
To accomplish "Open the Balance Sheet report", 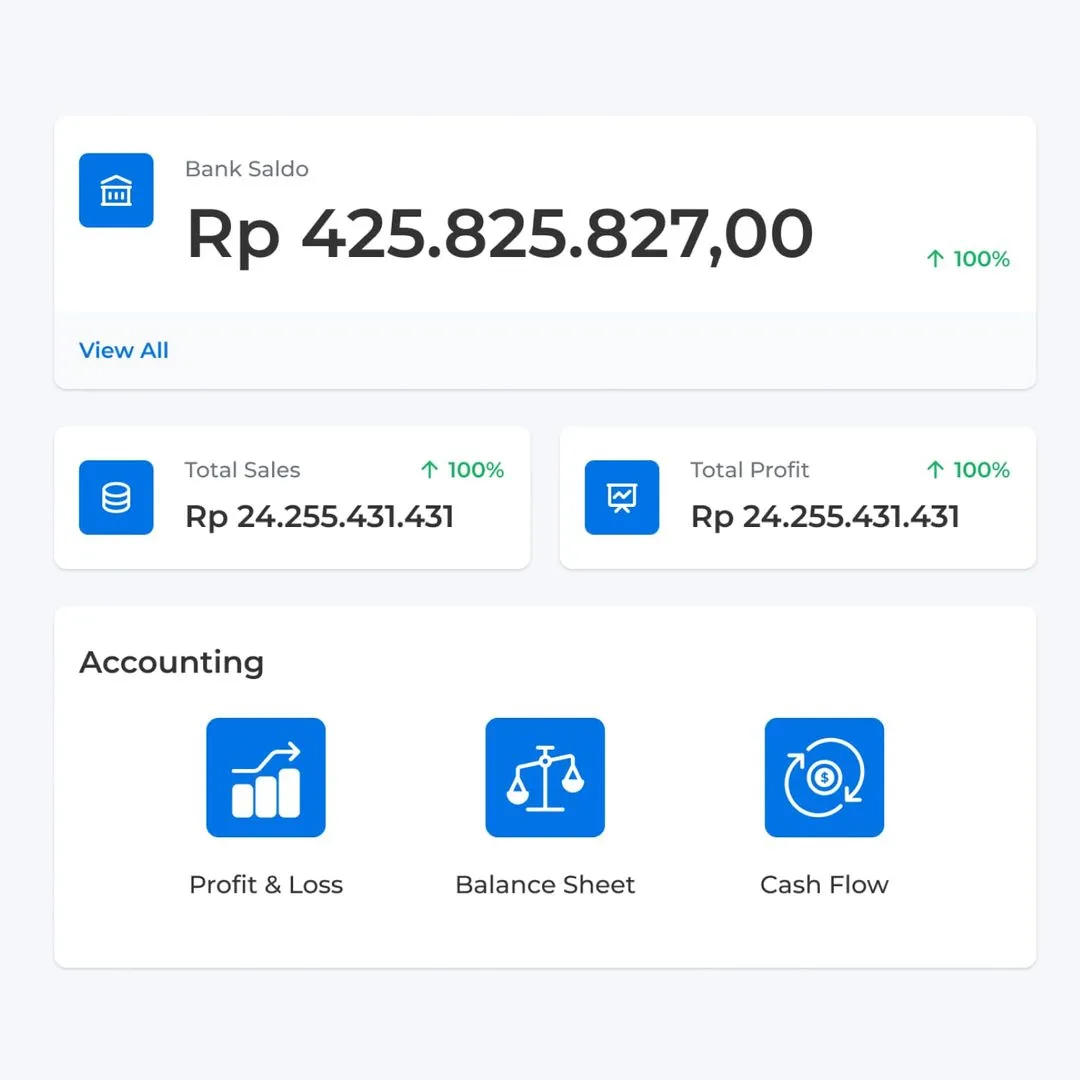I will coord(545,778).
